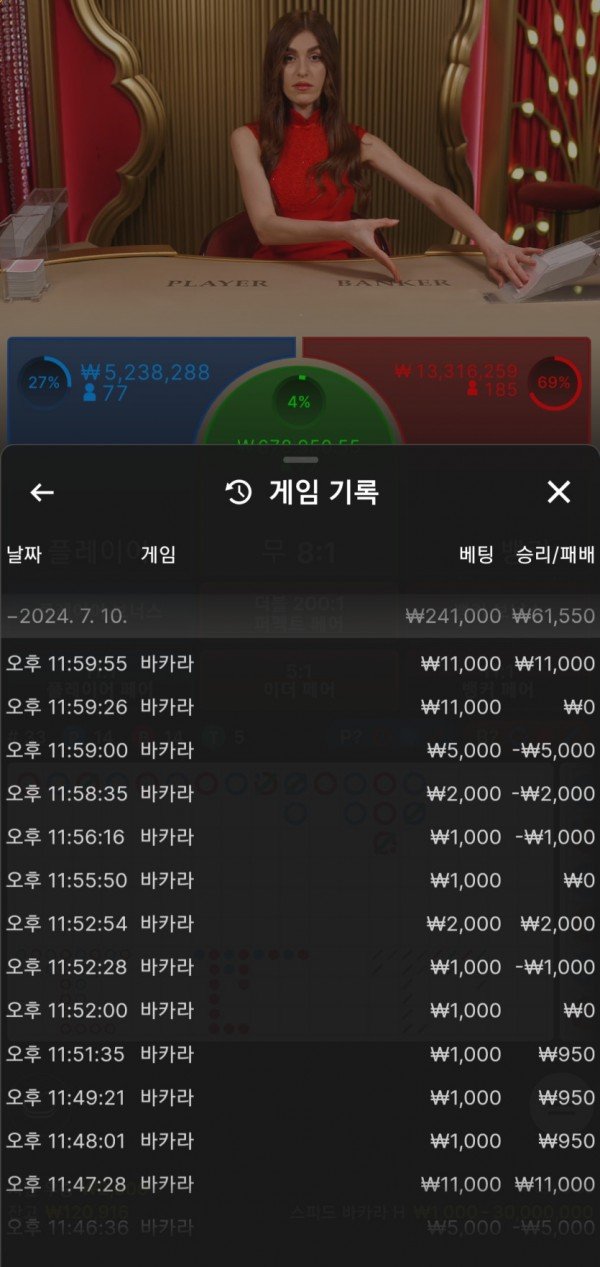Tap the sheet drag handle above 게임 기록
This screenshot has height=1267, width=600.
click(x=300, y=460)
